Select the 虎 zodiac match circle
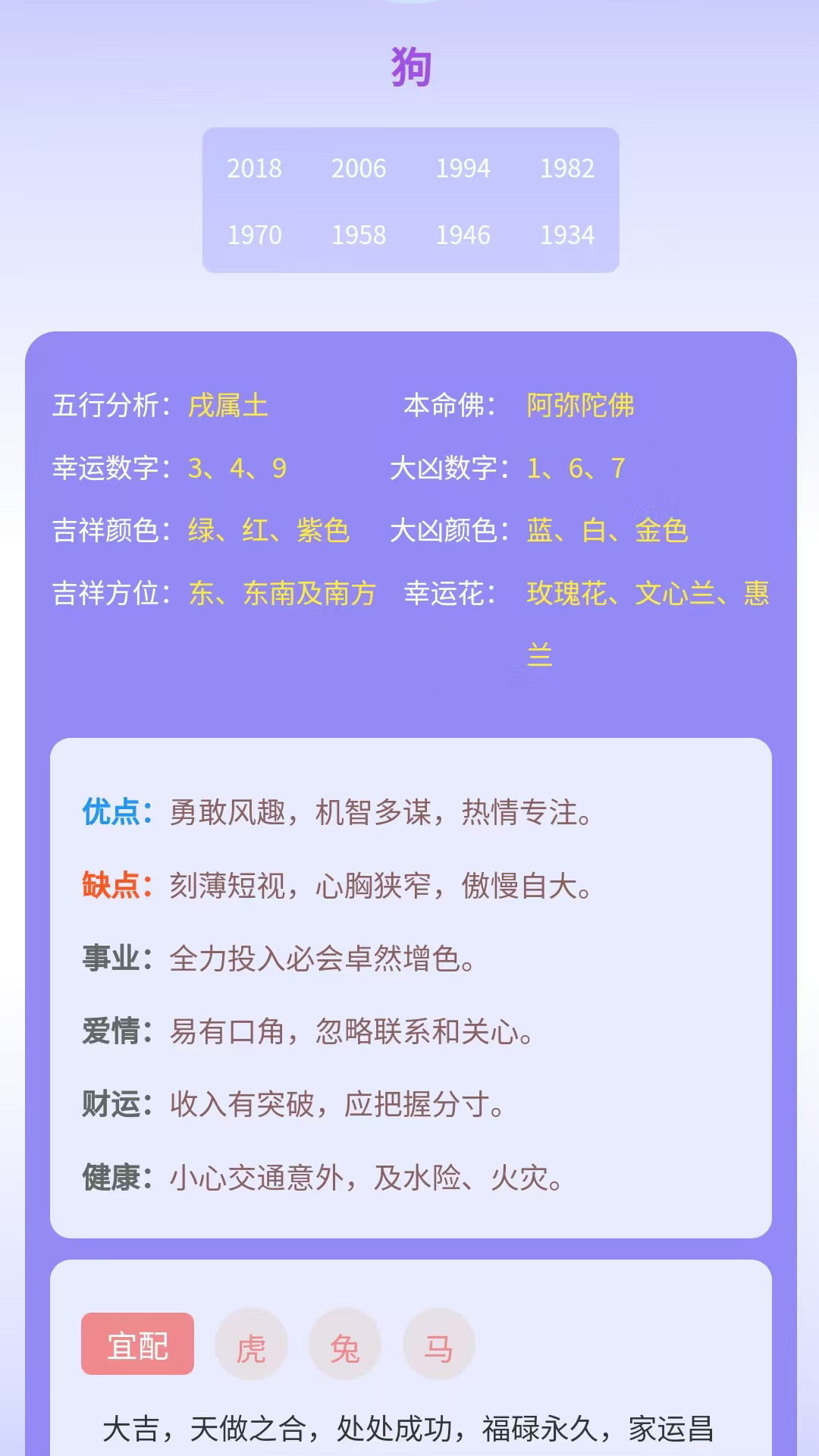This screenshot has height=1456, width=819. tap(253, 1360)
